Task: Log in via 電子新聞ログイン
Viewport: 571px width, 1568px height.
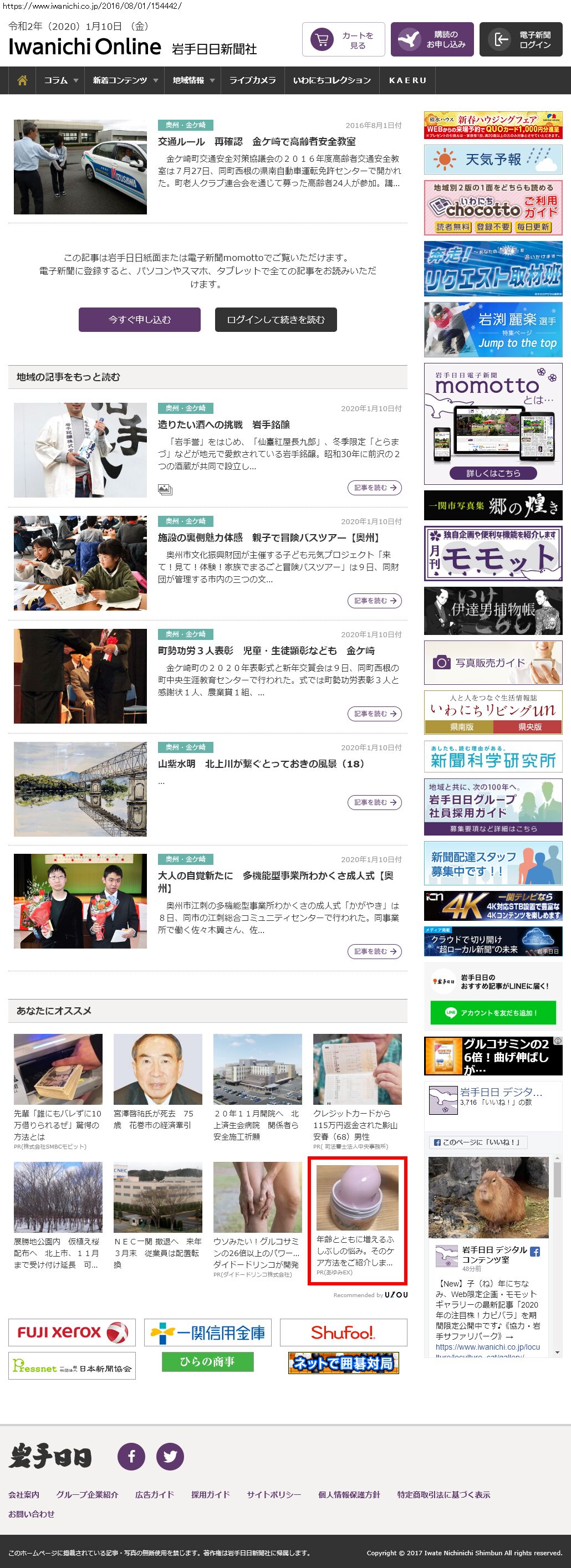Action: click(x=521, y=40)
